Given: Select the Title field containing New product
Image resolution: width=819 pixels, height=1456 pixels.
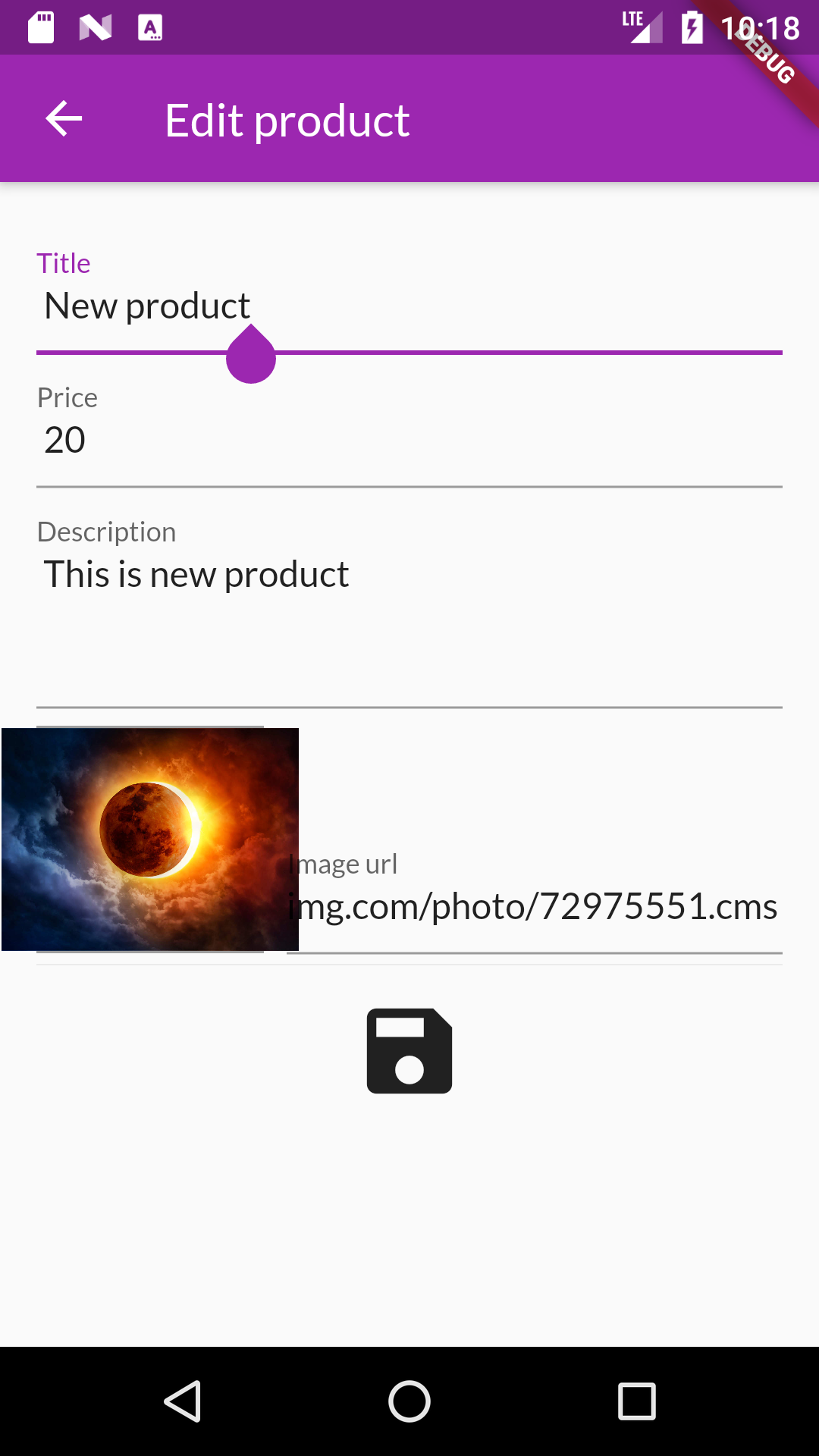Looking at the screenshot, I should 147,306.
